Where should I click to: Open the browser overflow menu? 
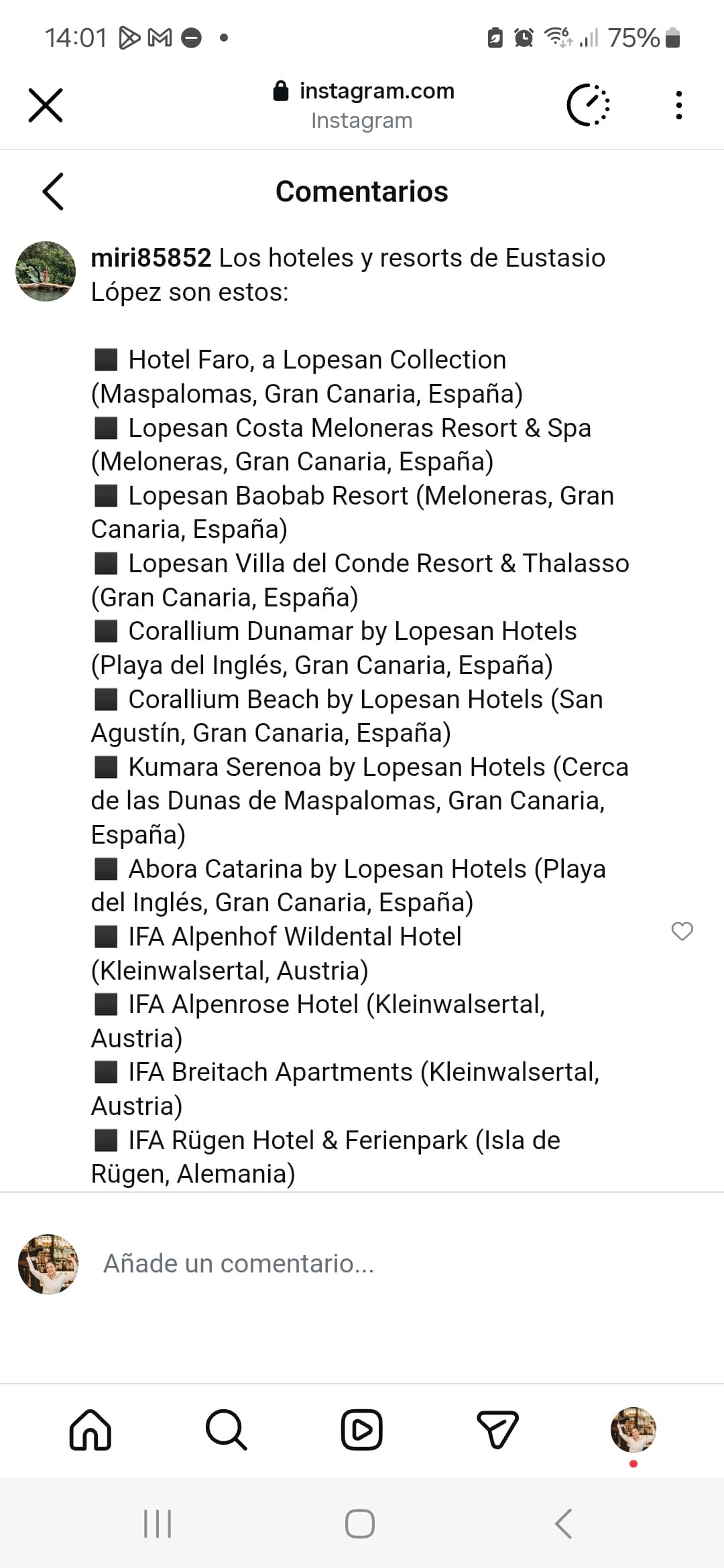click(x=678, y=105)
